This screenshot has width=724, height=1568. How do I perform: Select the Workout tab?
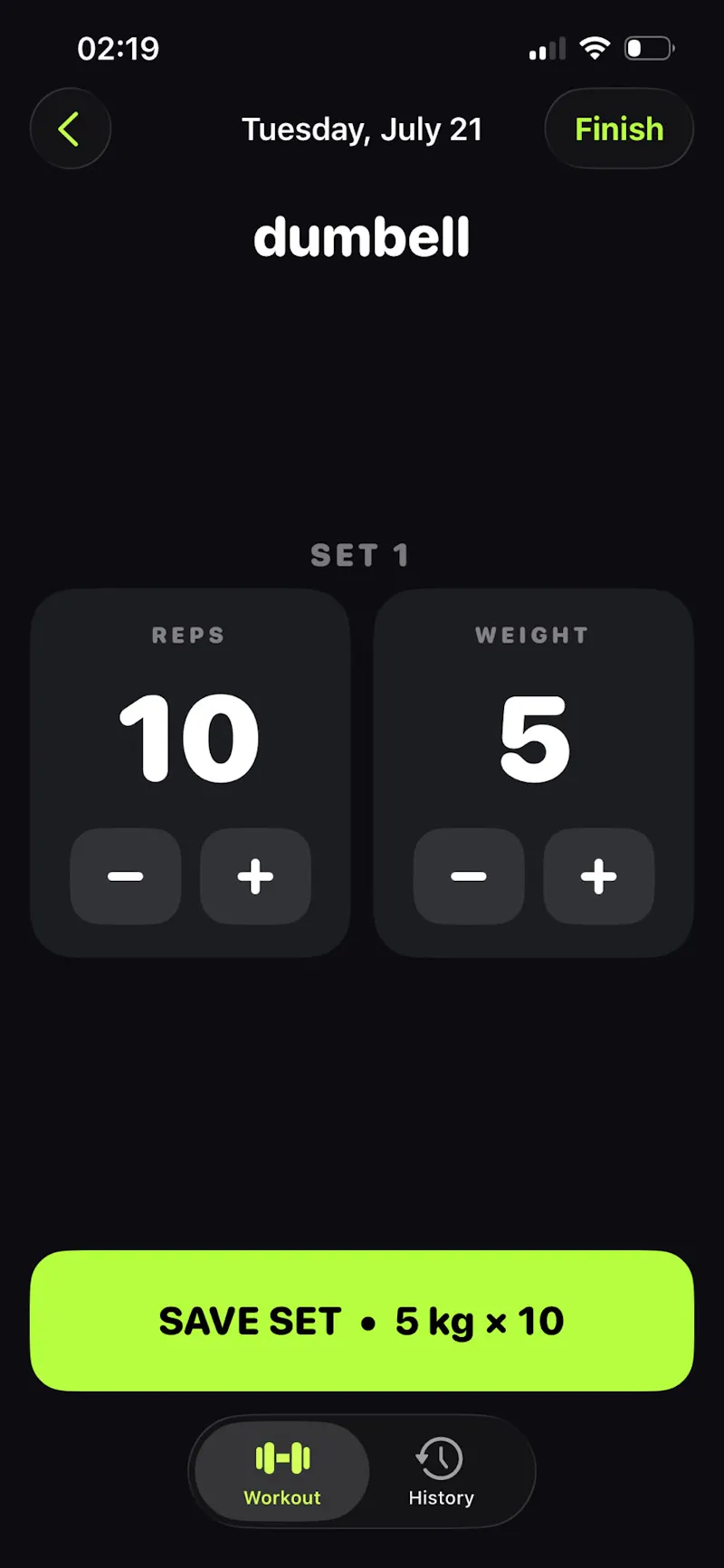tap(282, 1472)
